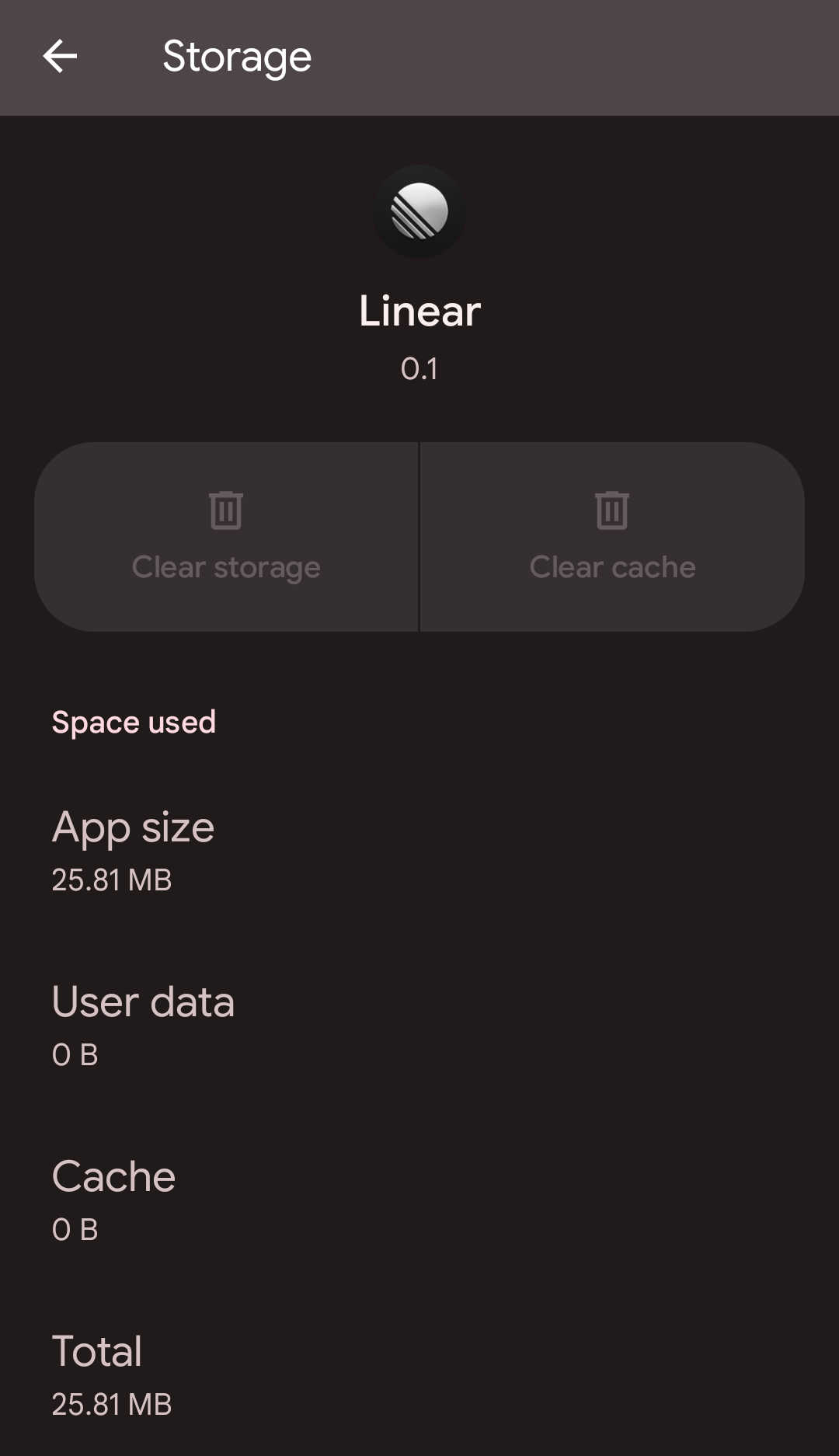Tap the Linear app name text

(419, 311)
